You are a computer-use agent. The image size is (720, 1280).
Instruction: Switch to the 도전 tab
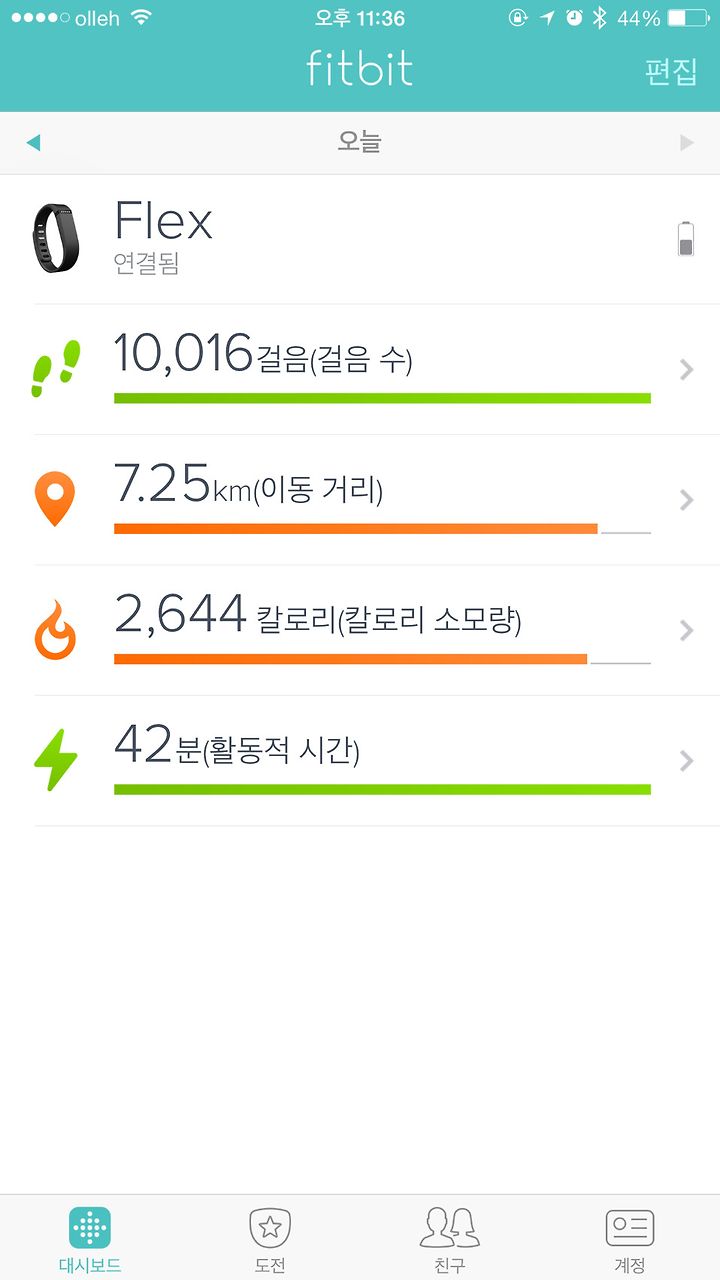coord(270,1238)
